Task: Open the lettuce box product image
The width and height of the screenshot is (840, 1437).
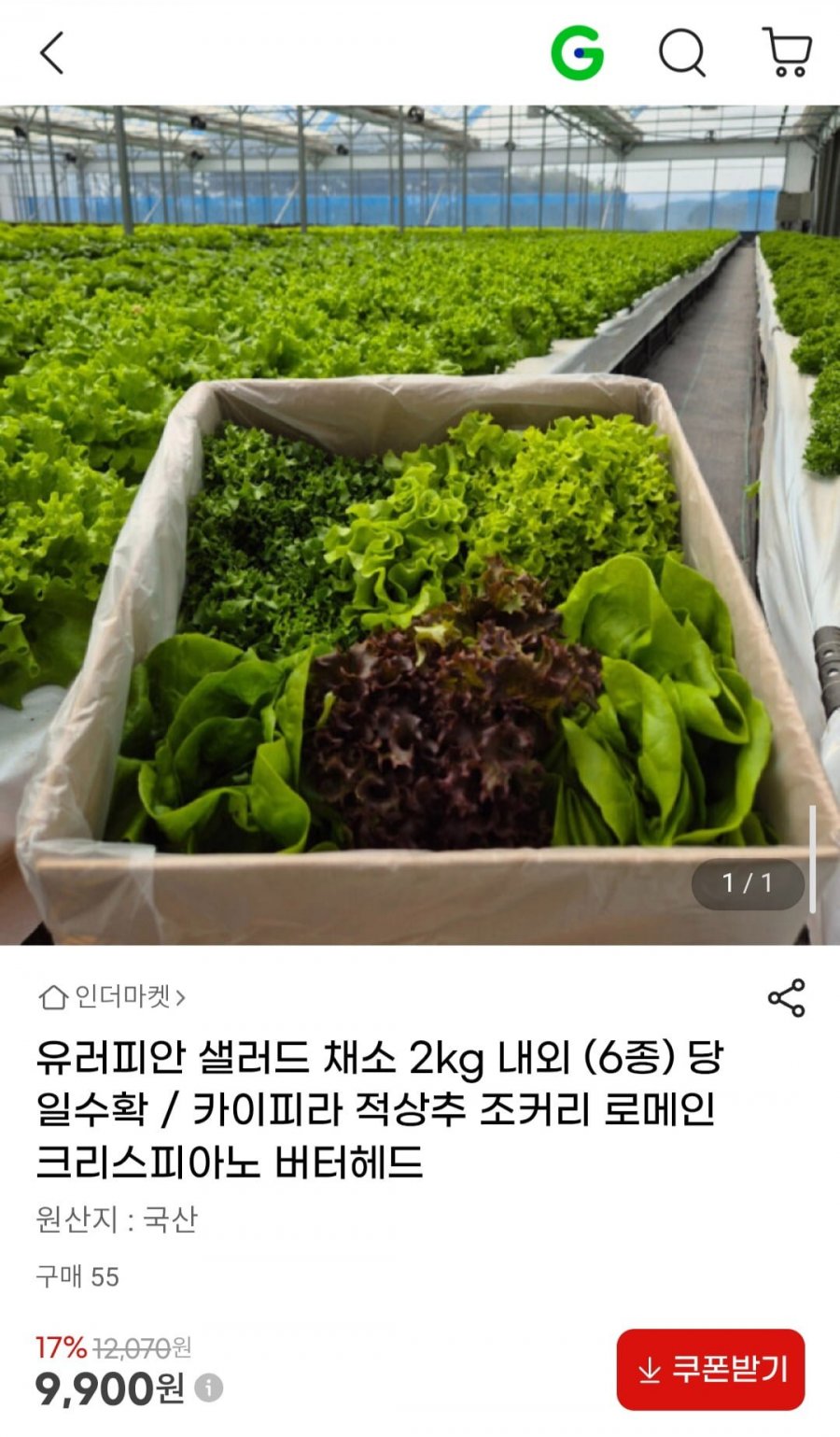Action: [x=420, y=525]
